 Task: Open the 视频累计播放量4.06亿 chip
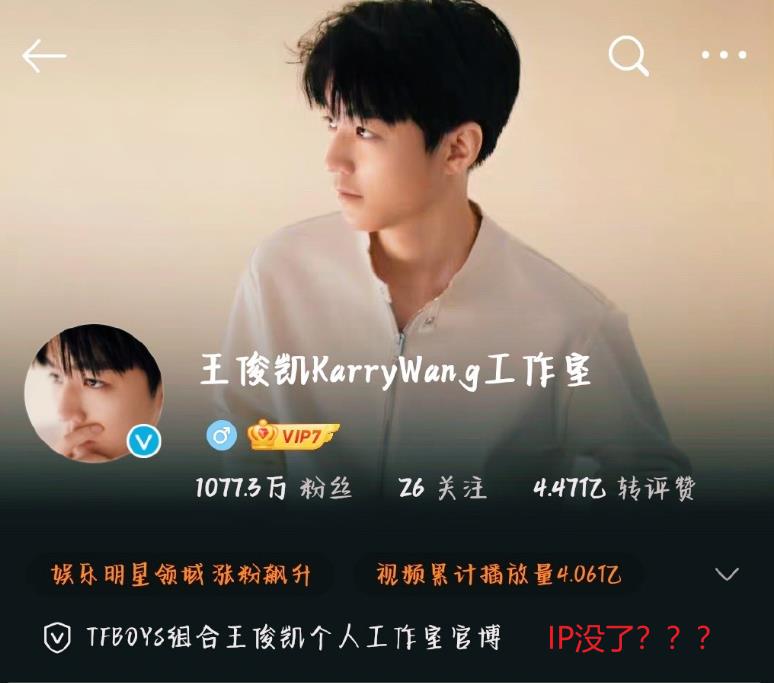click(x=498, y=574)
